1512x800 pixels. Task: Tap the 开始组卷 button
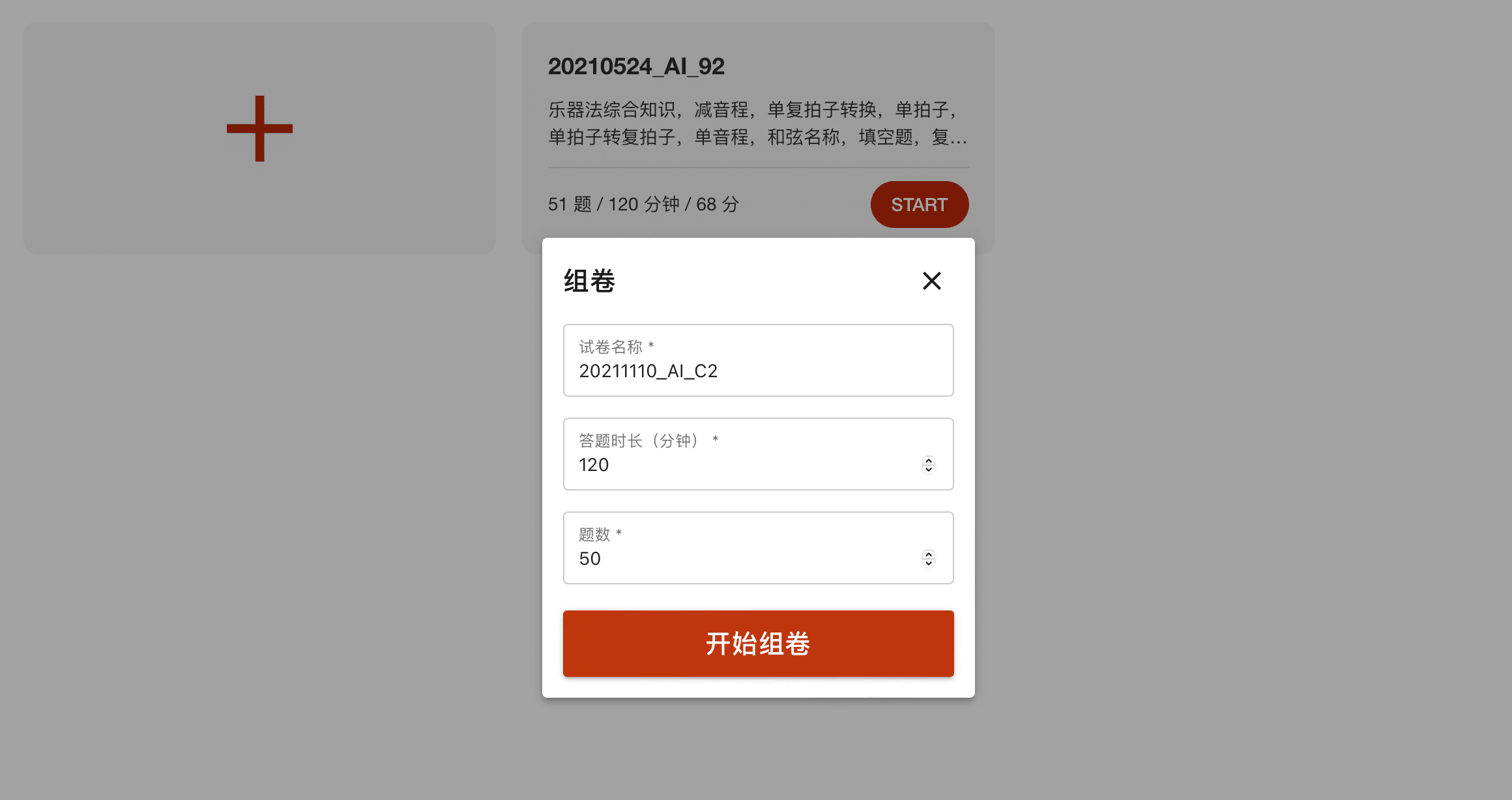tap(758, 643)
